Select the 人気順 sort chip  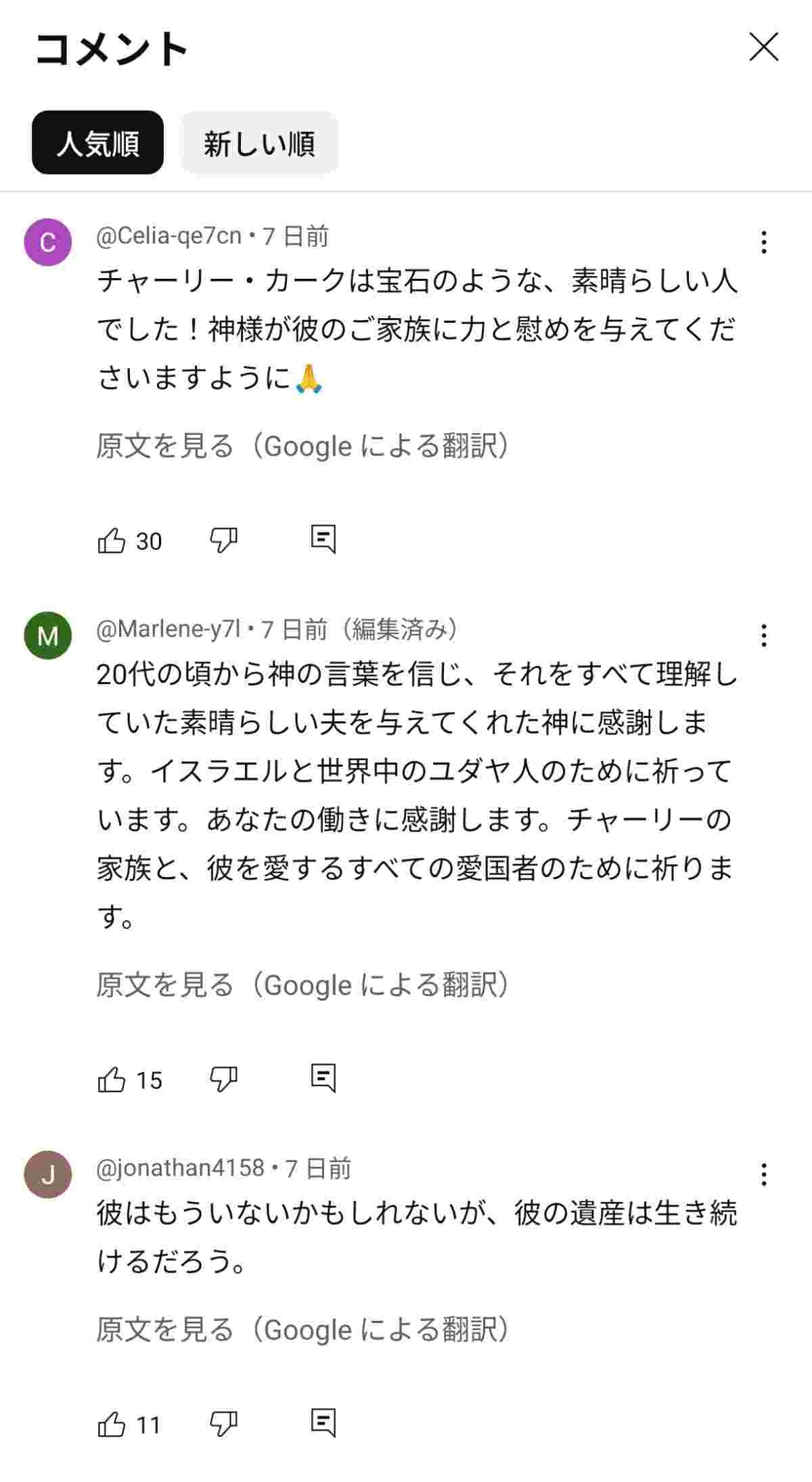pos(97,143)
